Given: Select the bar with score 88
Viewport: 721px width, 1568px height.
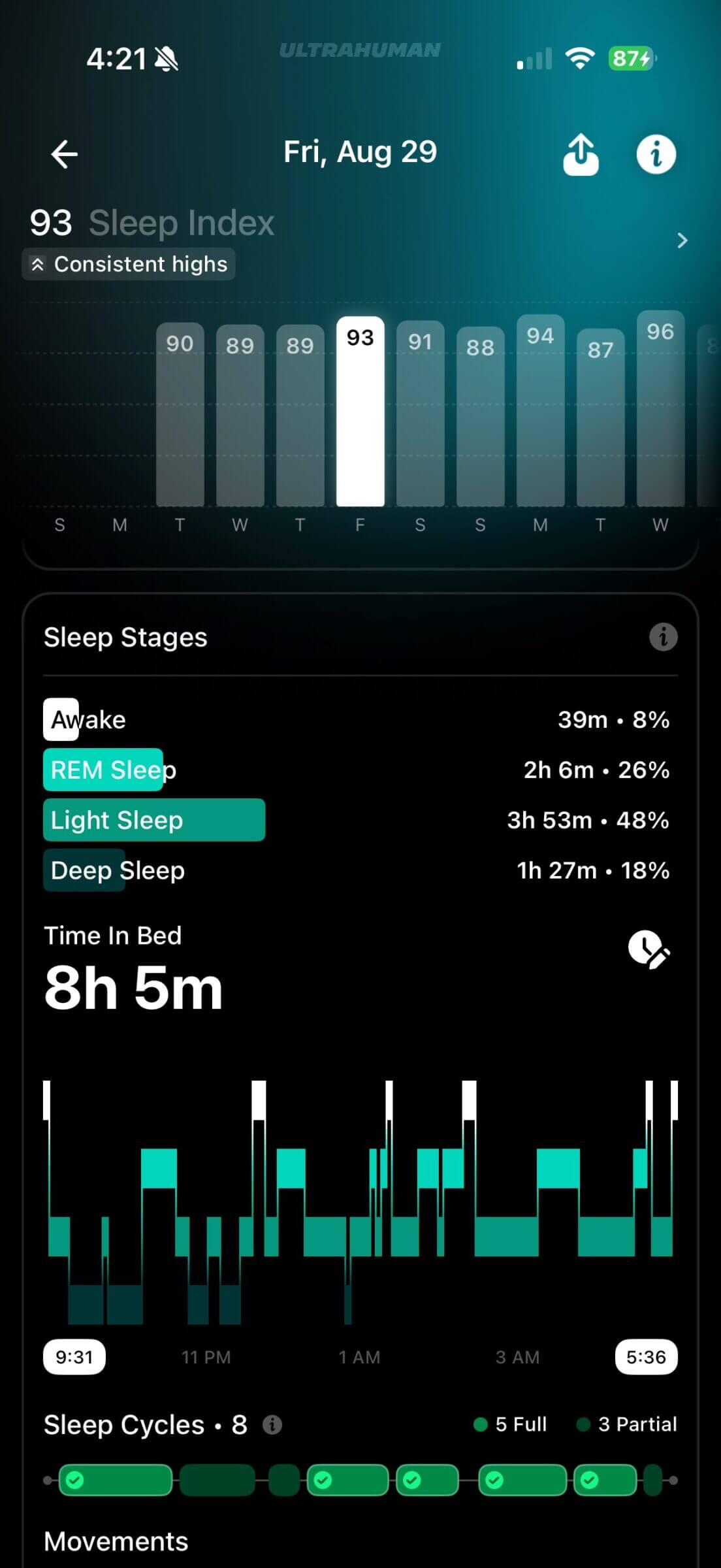Looking at the screenshot, I should coord(480,416).
